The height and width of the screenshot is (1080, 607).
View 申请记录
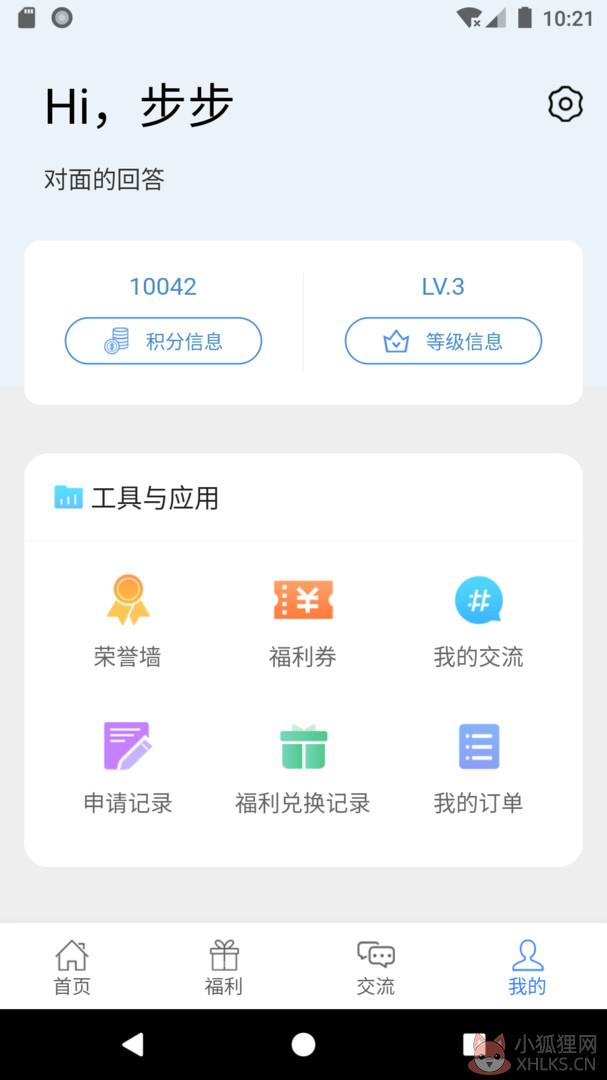tap(127, 767)
